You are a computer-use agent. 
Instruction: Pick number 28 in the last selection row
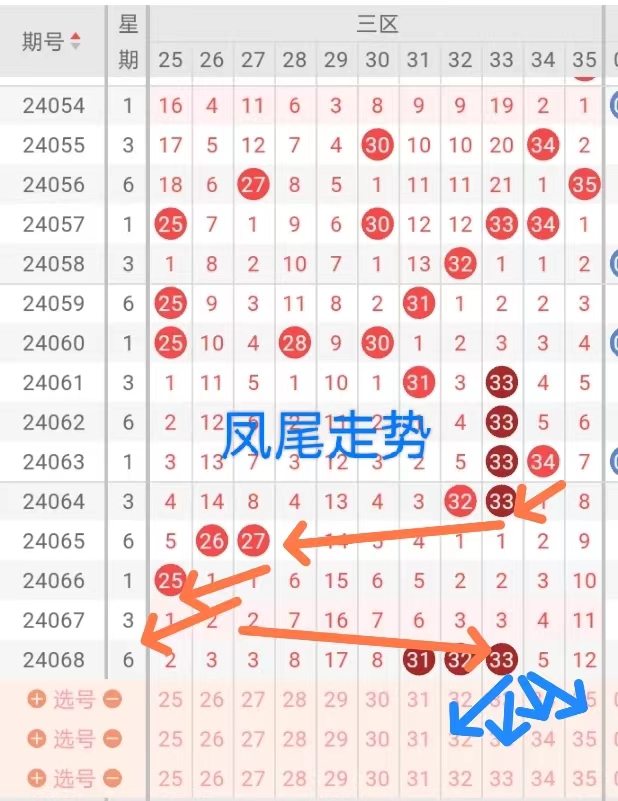295,779
